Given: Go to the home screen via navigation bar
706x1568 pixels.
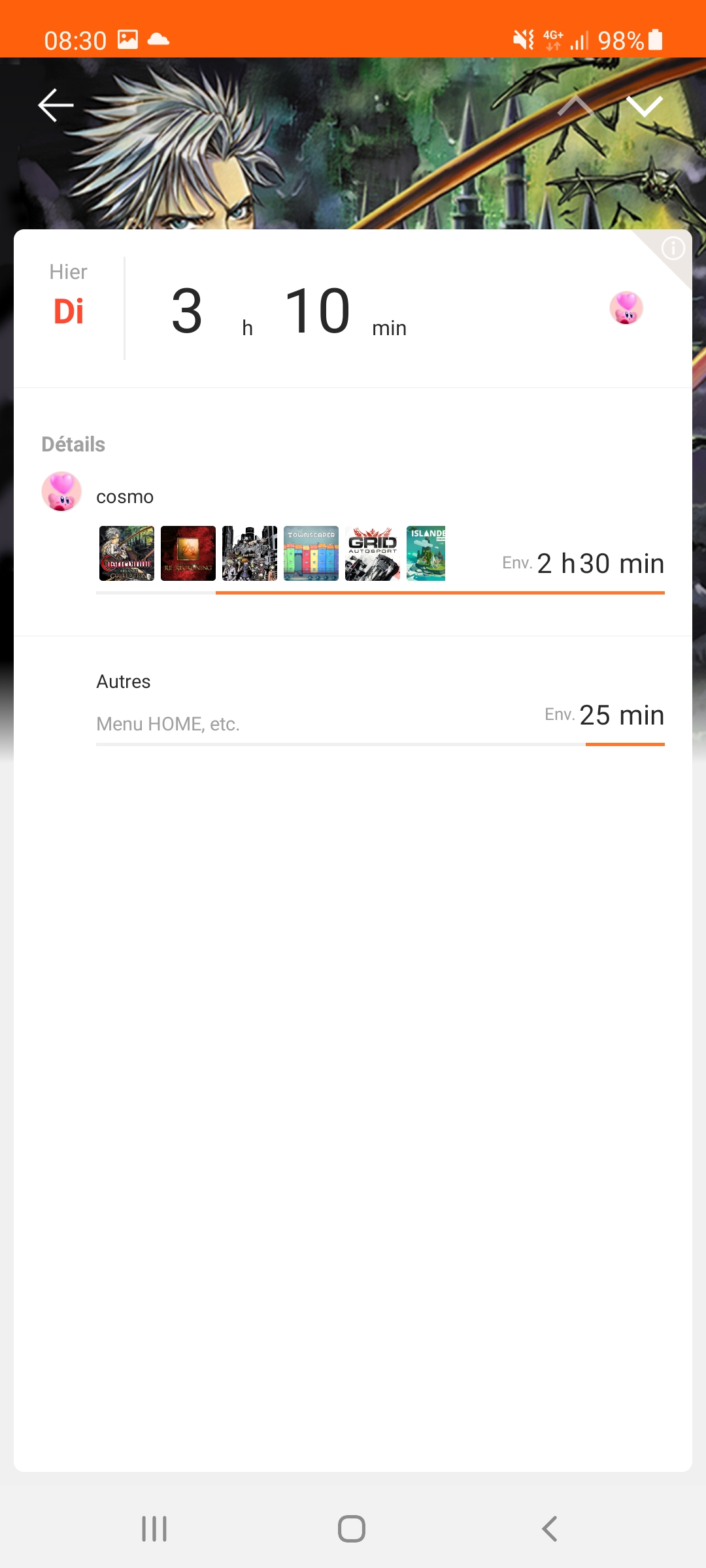Looking at the screenshot, I should coord(352,1529).
